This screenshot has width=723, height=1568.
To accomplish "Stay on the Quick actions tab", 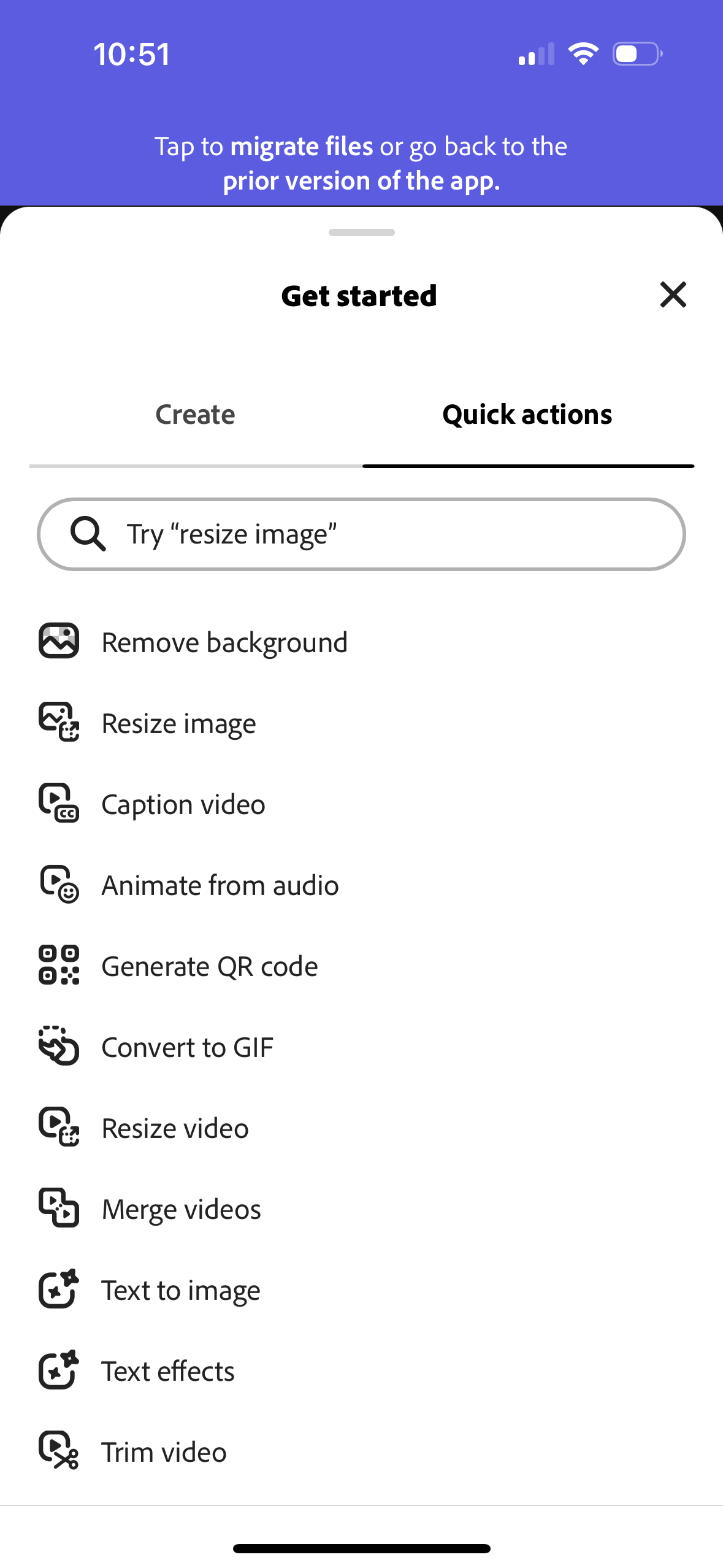I will (527, 414).
